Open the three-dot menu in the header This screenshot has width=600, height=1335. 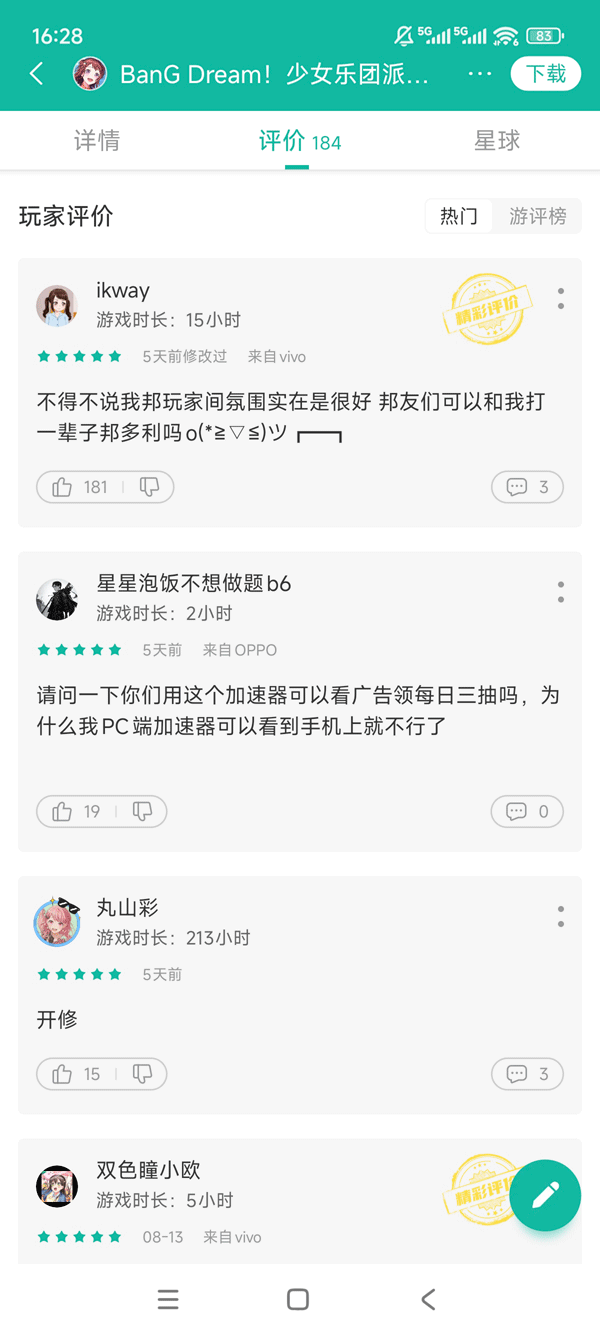click(x=480, y=74)
